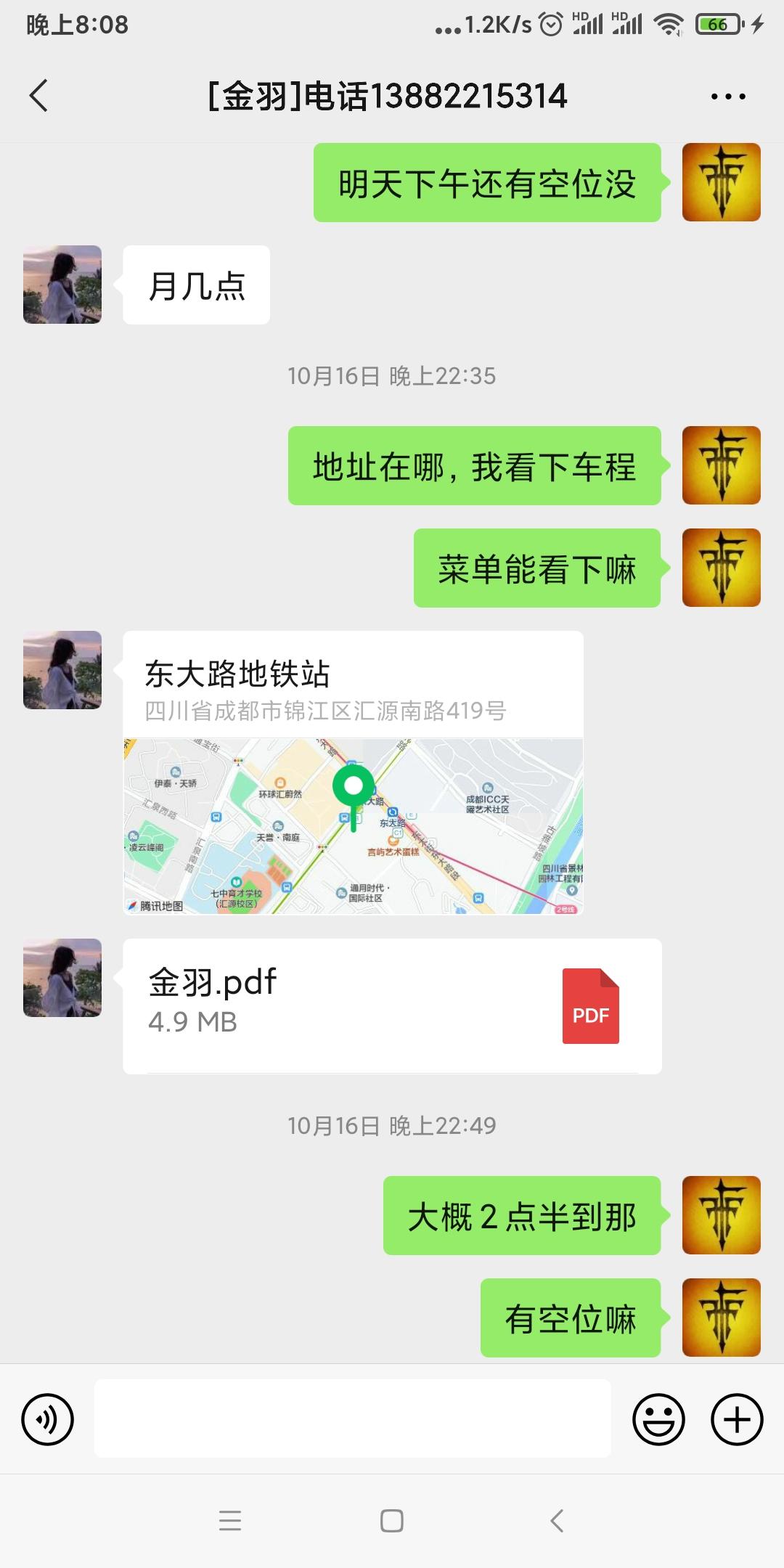The width and height of the screenshot is (784, 1568).
Task: Go to the system home screen
Action: [x=392, y=1521]
